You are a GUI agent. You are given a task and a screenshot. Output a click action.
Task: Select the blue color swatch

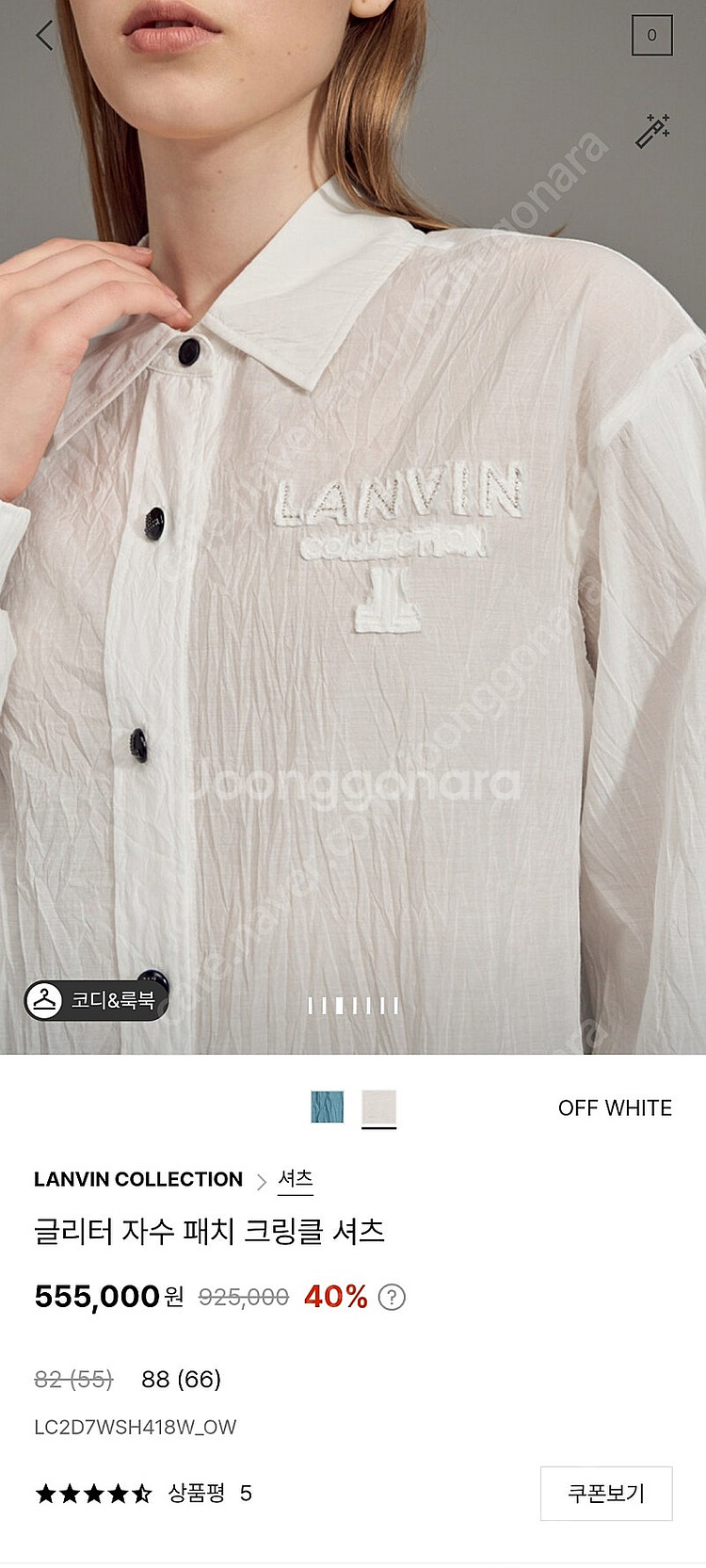[327, 1107]
